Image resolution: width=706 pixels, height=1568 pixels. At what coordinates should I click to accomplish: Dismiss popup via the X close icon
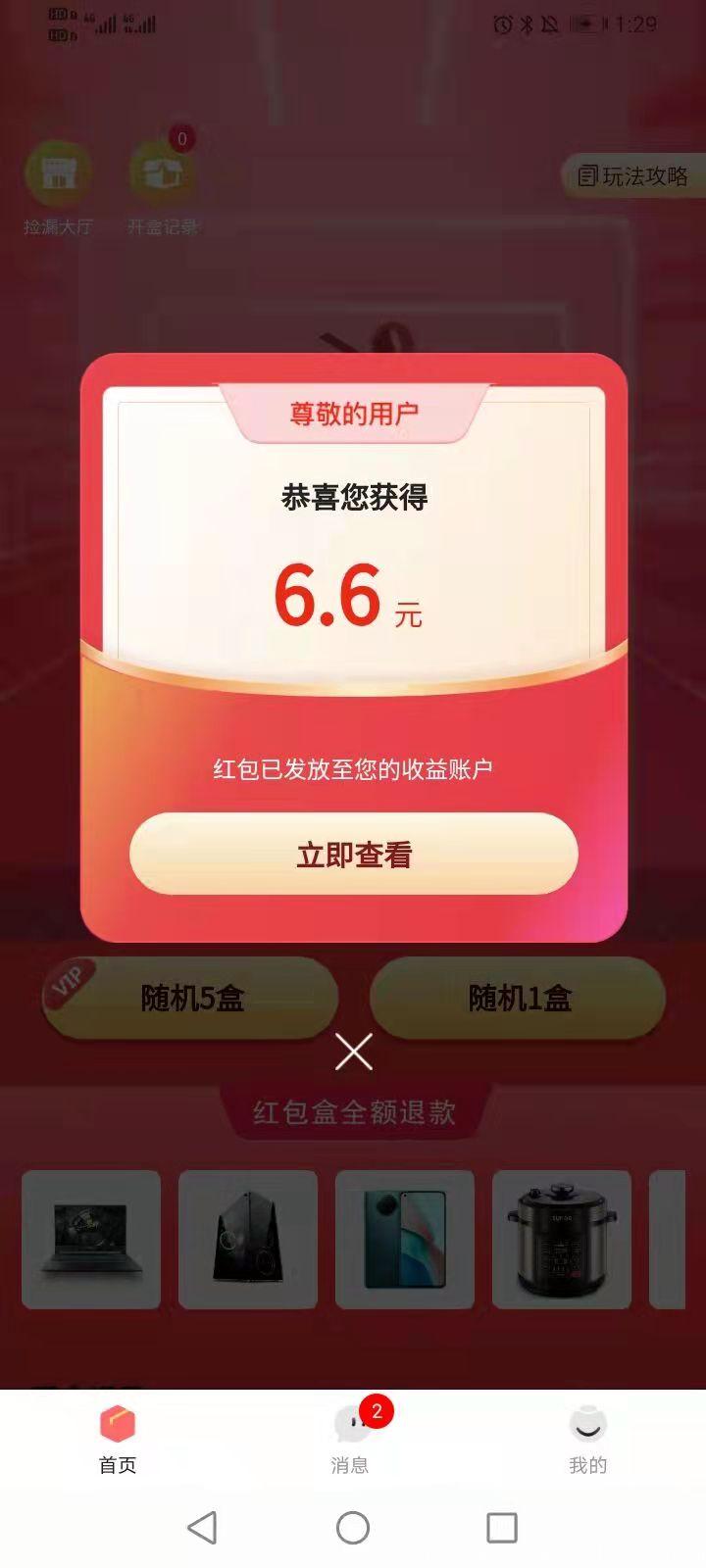[x=353, y=1051]
